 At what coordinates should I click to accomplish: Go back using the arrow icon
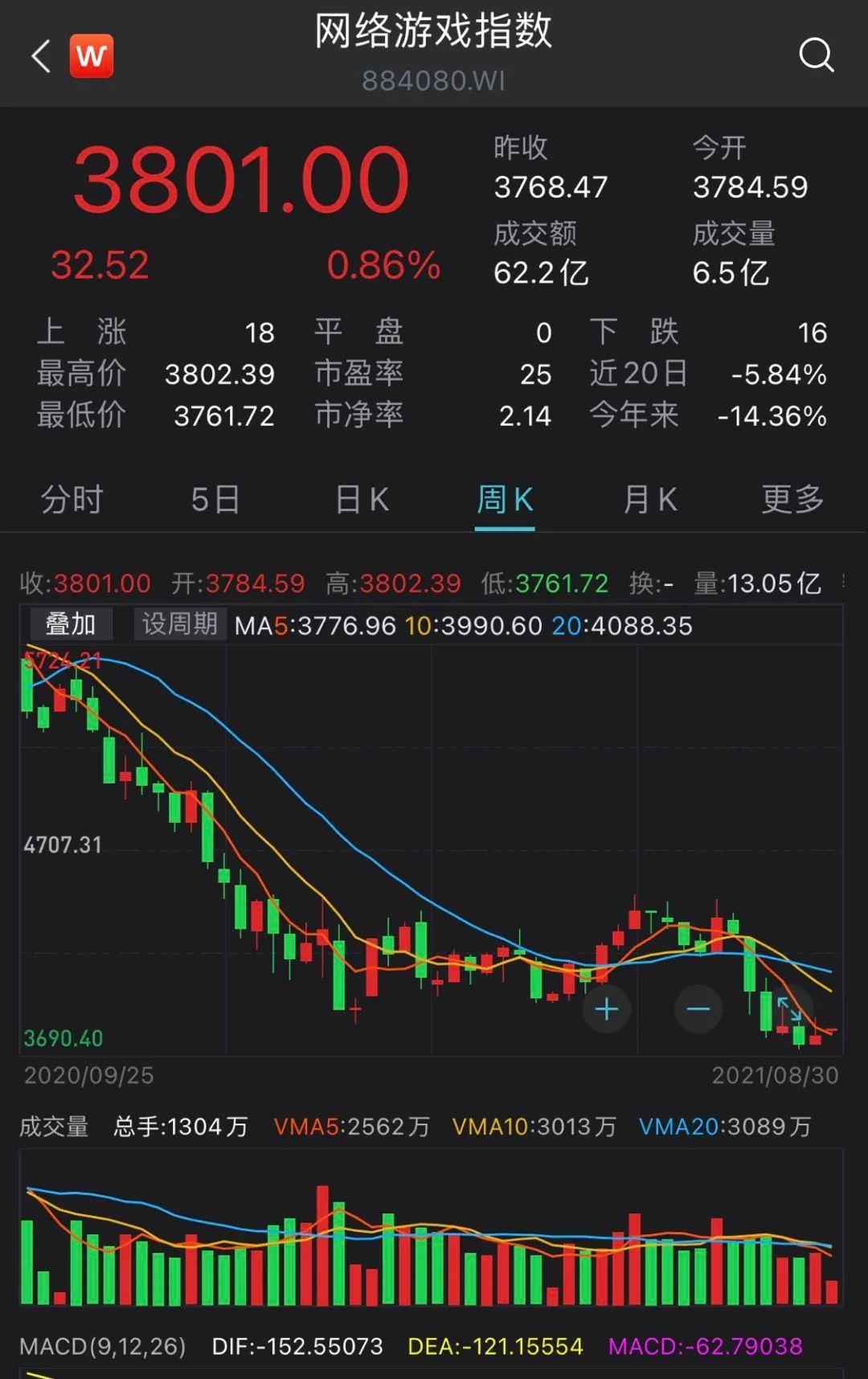point(41,56)
